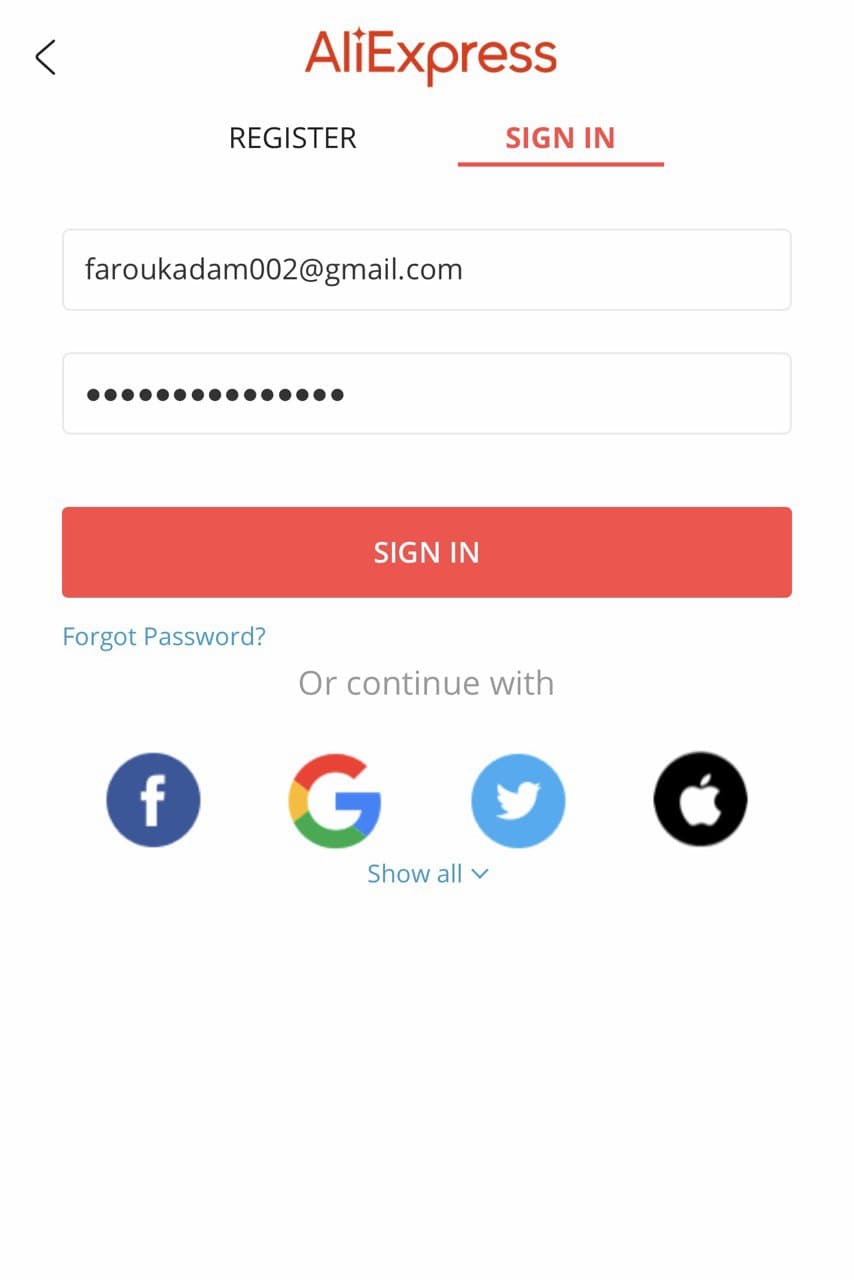Switch to the REGISTER tab
854x1280 pixels.
tap(293, 138)
